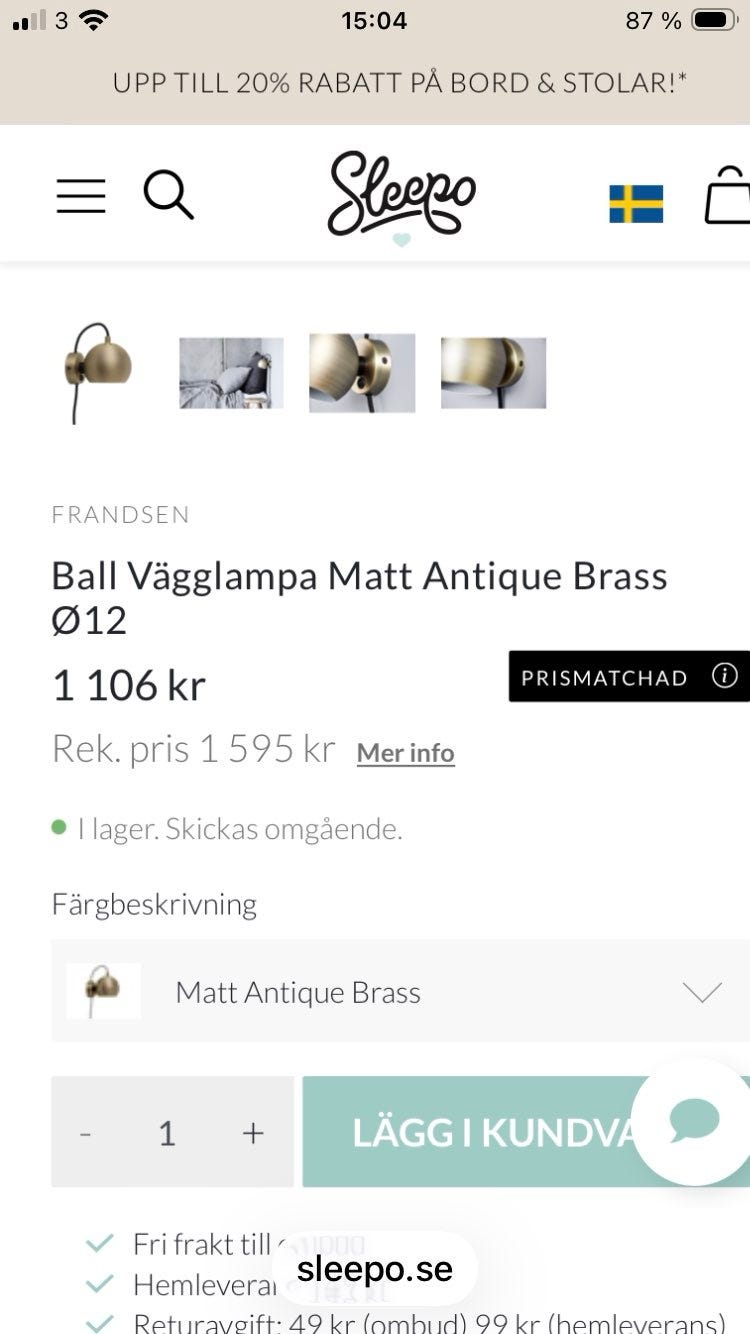
Task: Click the checkmark beside Fri frakt
Action: click(99, 1243)
